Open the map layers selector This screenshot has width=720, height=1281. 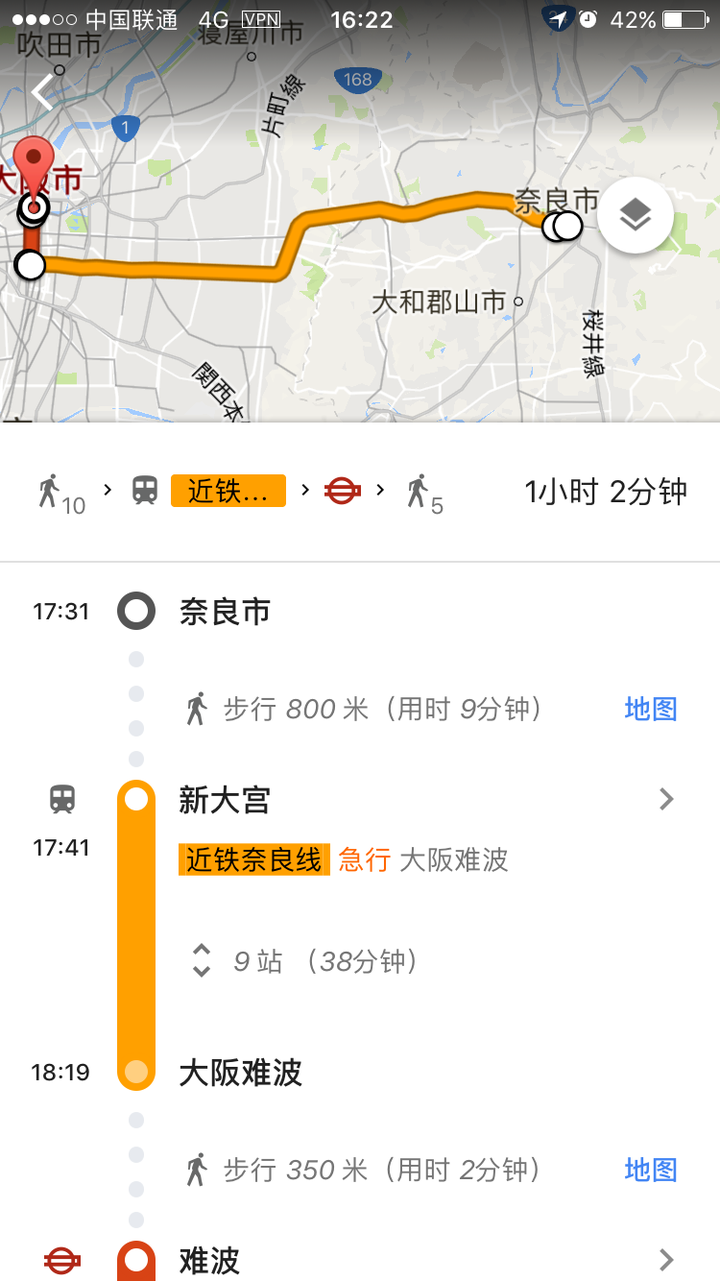636,214
